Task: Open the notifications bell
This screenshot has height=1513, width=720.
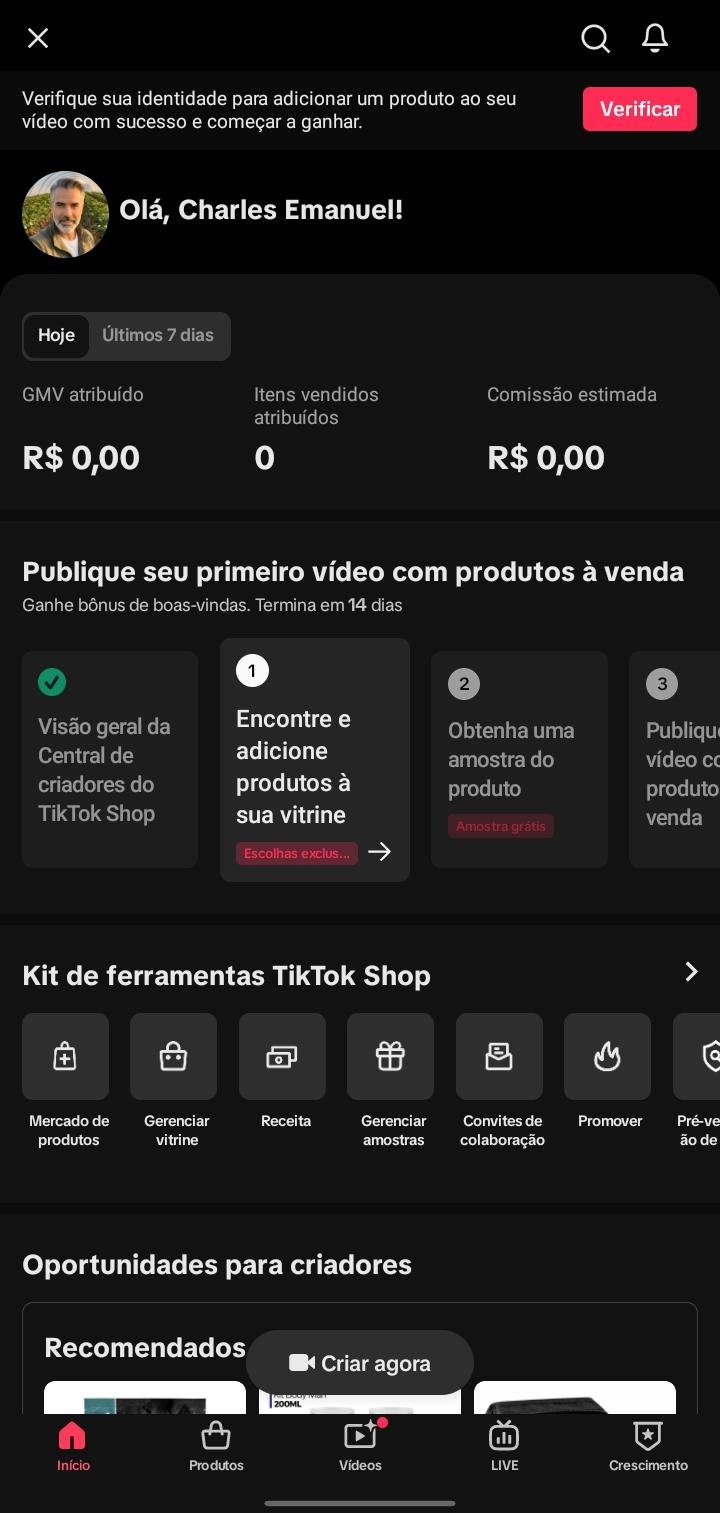Action: [x=655, y=38]
